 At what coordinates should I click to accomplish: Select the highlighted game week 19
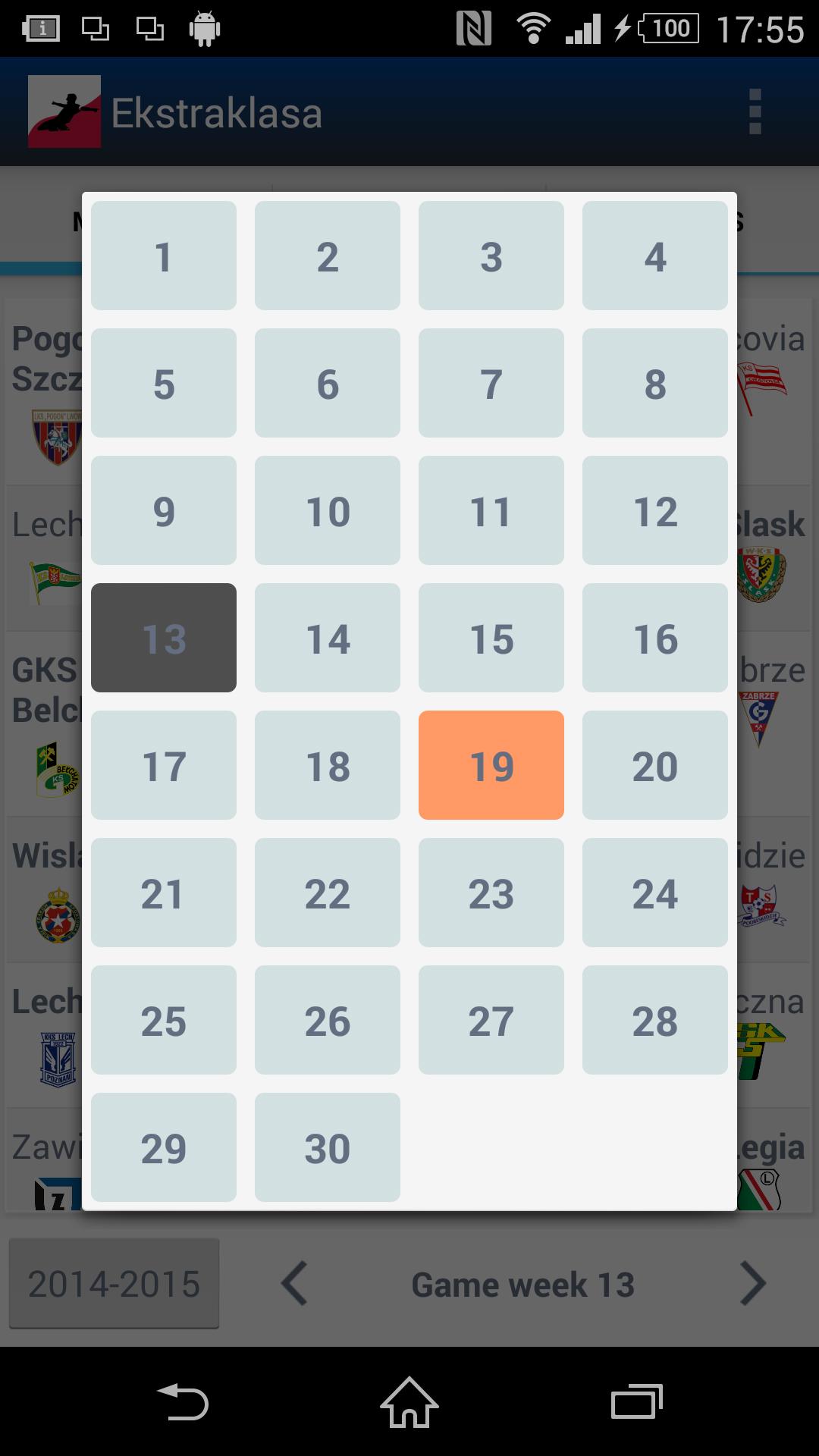pos(491,765)
